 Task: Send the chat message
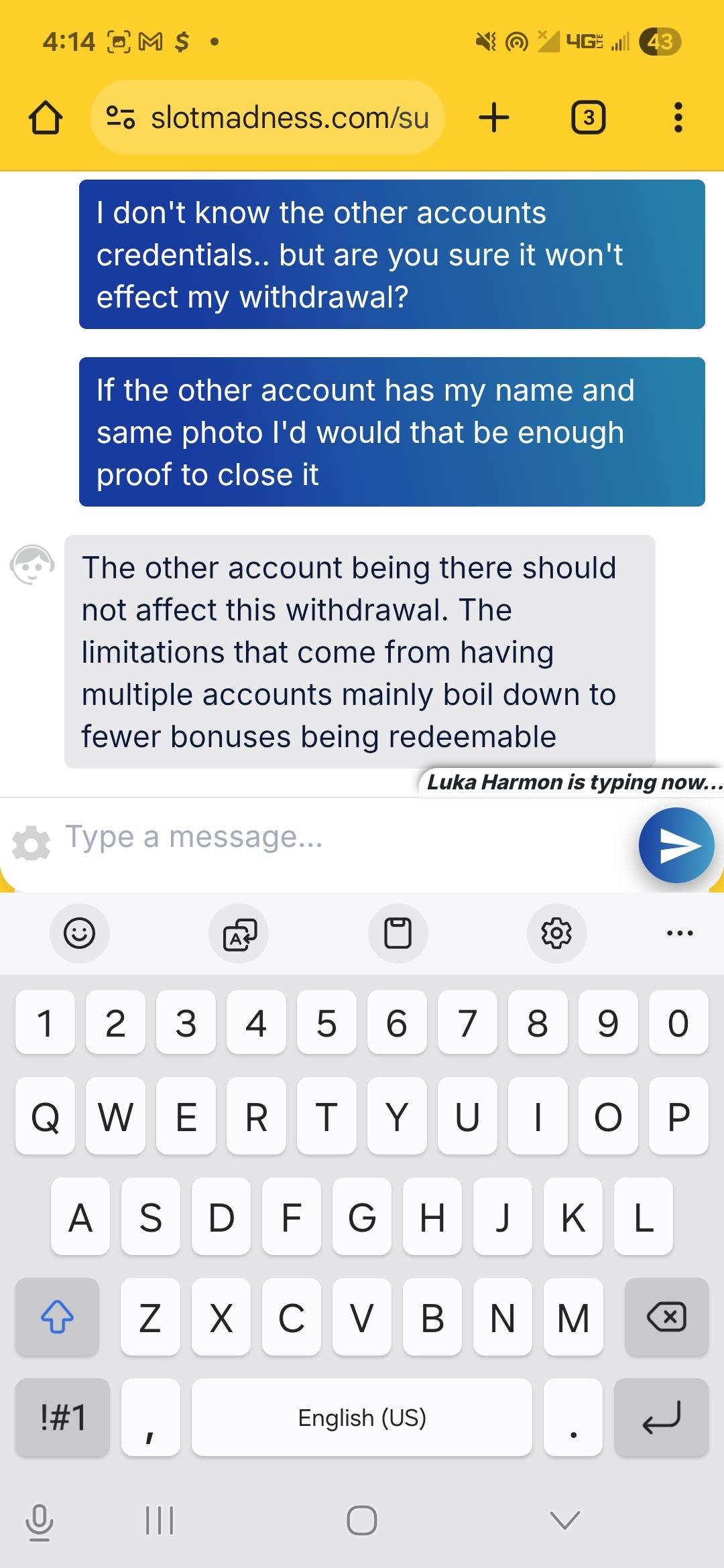pos(676,846)
